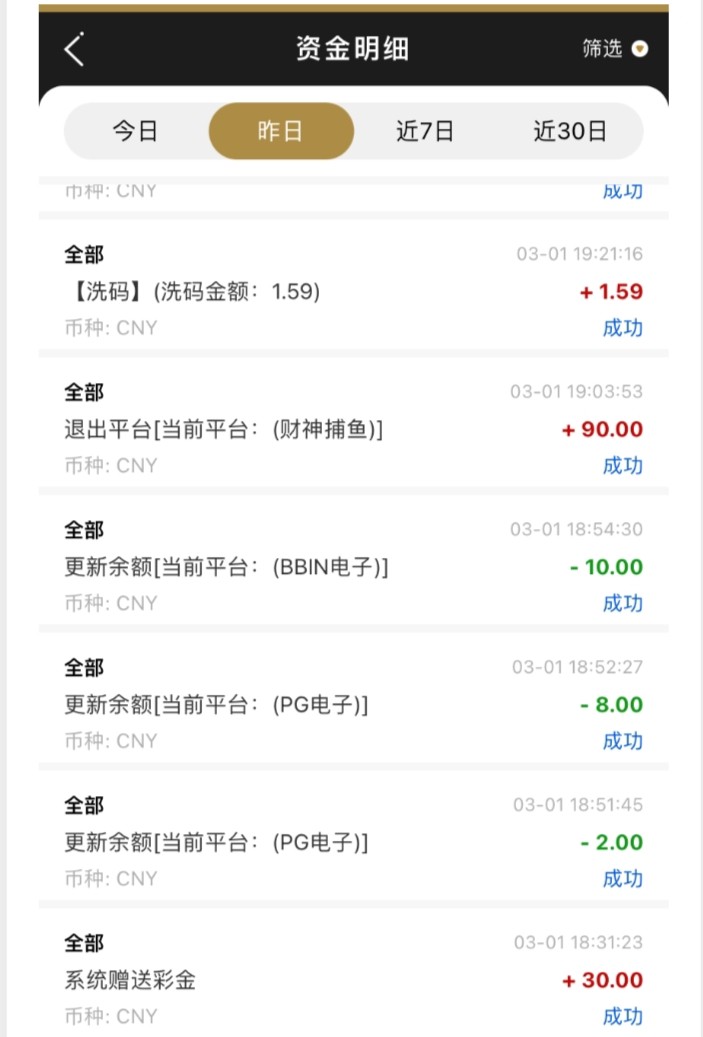Image resolution: width=703 pixels, height=1037 pixels.
Task: Switch to the 今日 tab
Action: coord(135,131)
